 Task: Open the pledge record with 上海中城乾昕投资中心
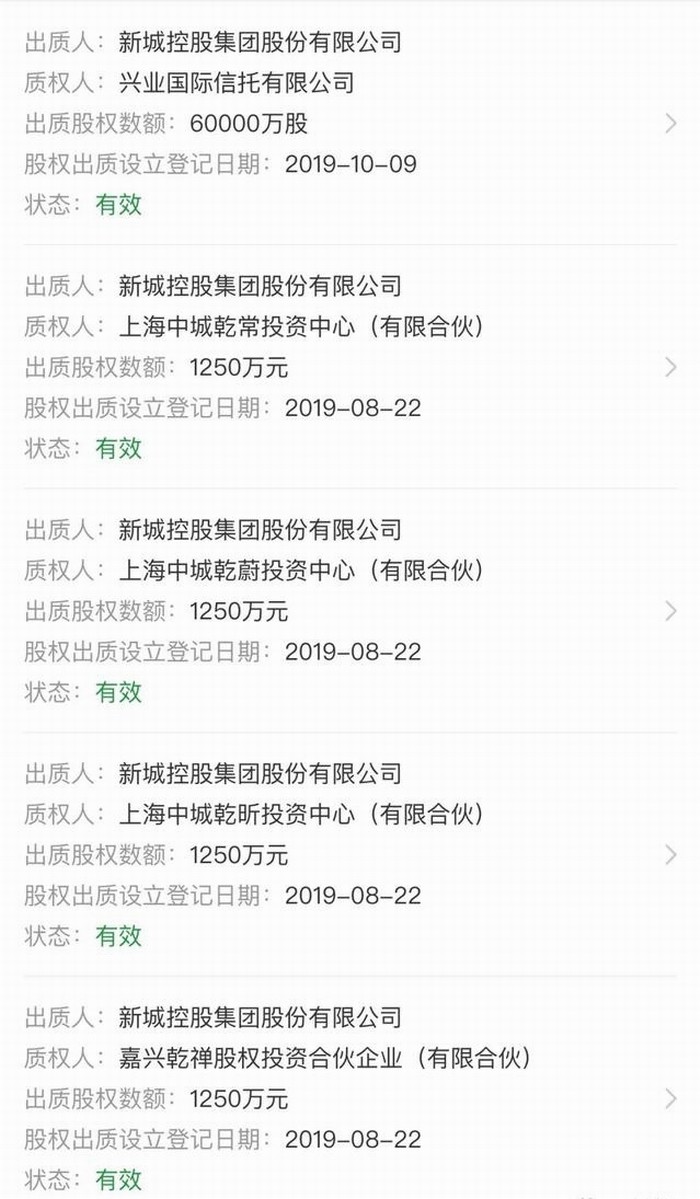coord(671,855)
